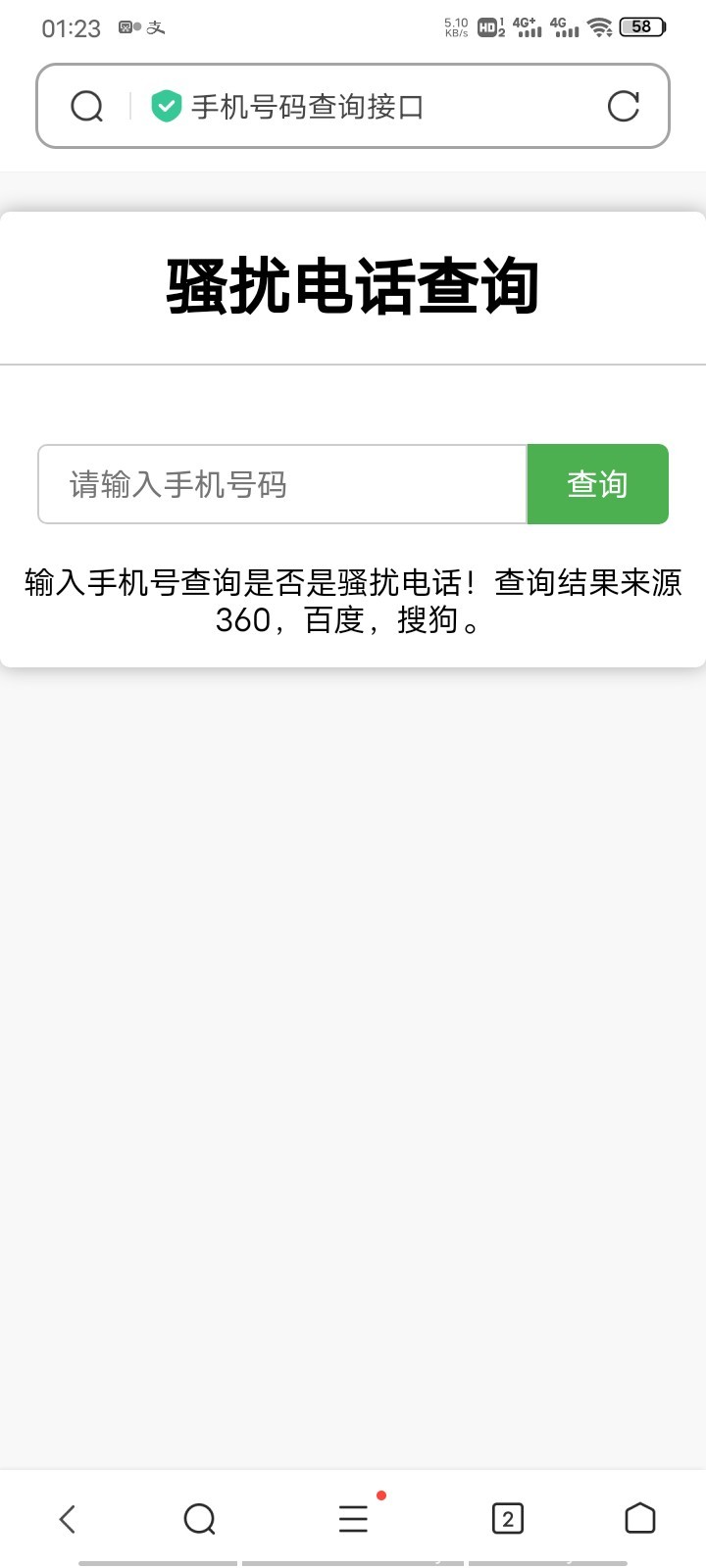
Task: Tap the 手机号码查询接口 address bar text
Action: pos(309,106)
